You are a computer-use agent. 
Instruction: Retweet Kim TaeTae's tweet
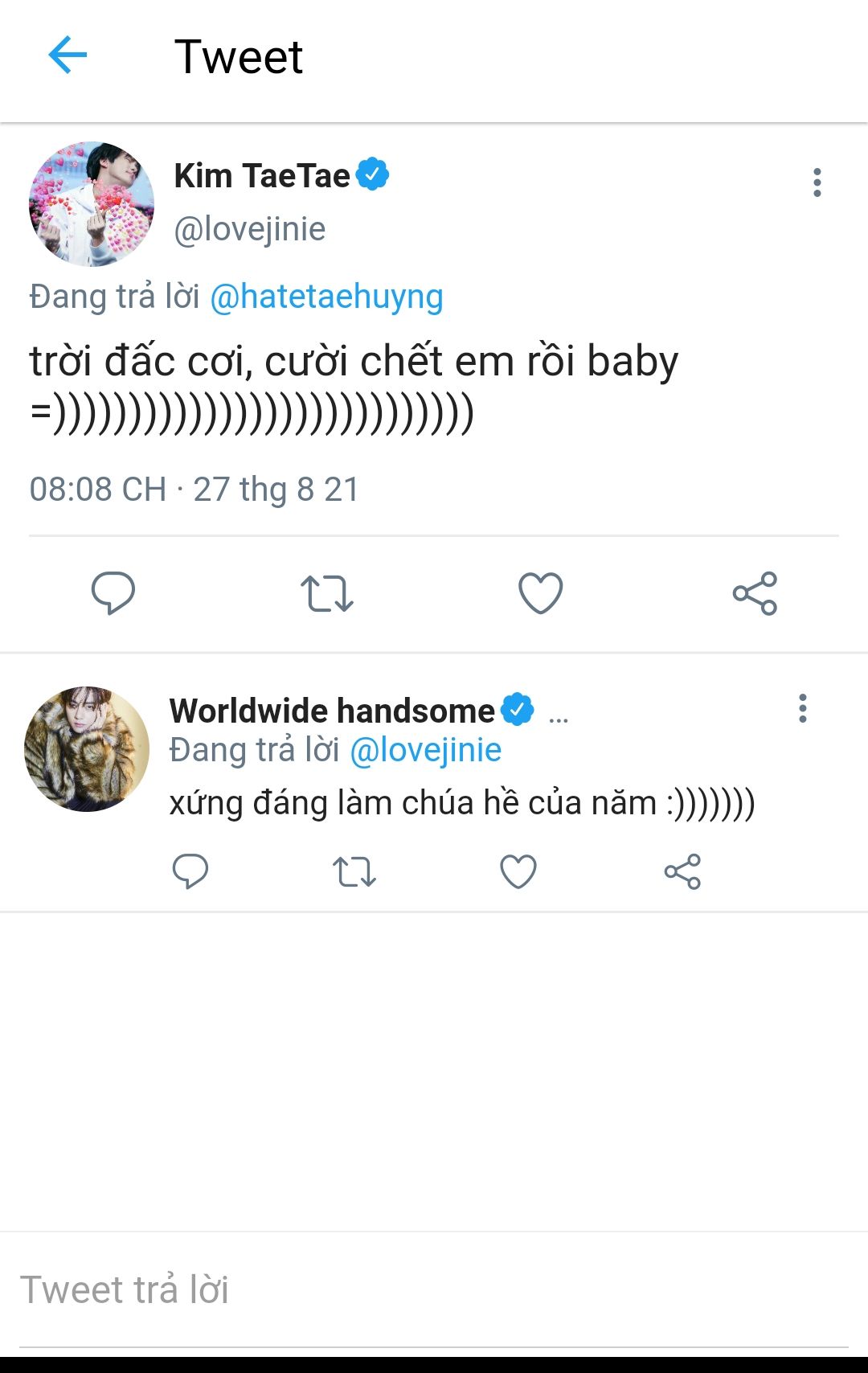pos(326,593)
